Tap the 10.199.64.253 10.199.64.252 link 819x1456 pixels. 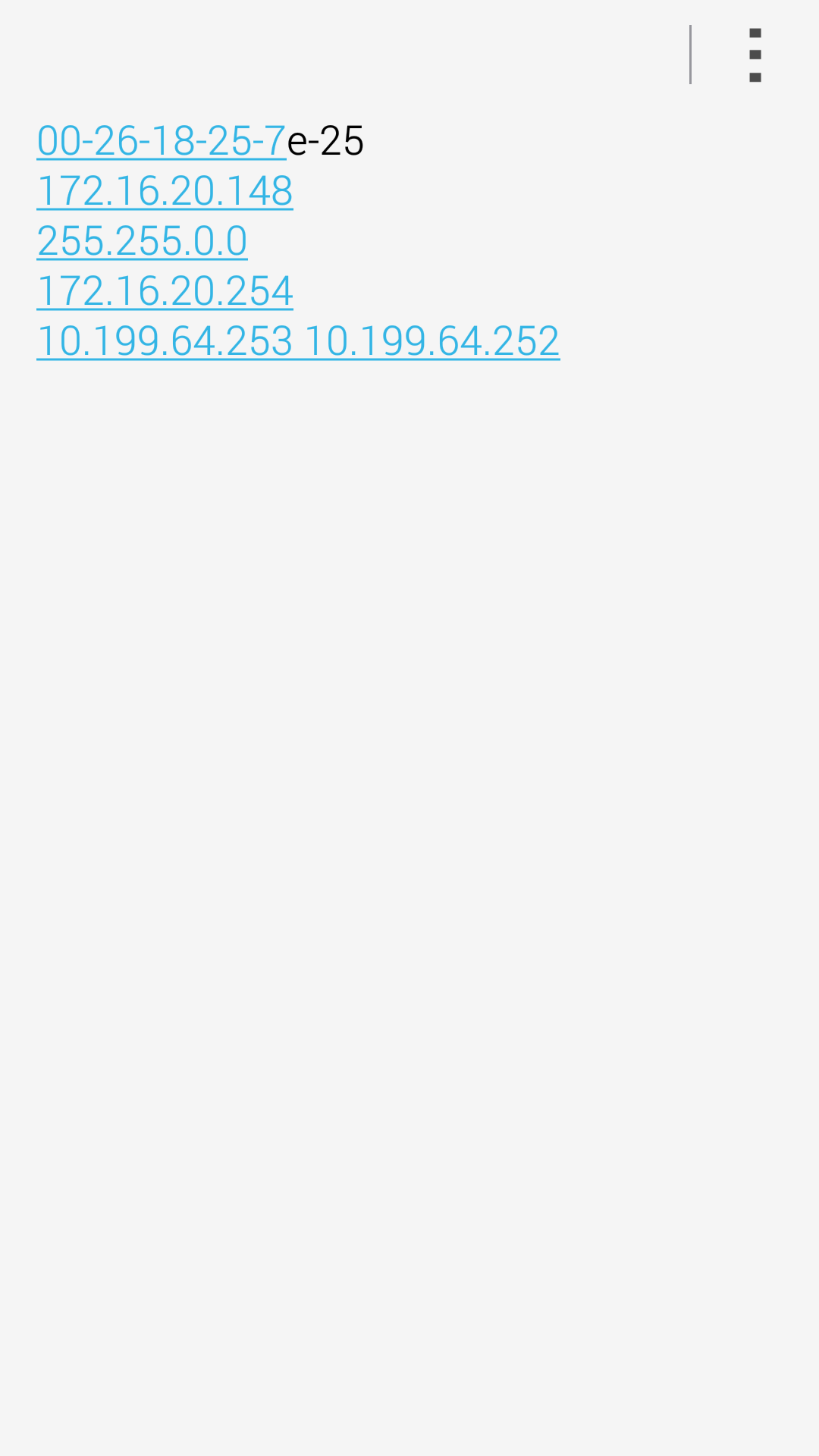tap(298, 341)
